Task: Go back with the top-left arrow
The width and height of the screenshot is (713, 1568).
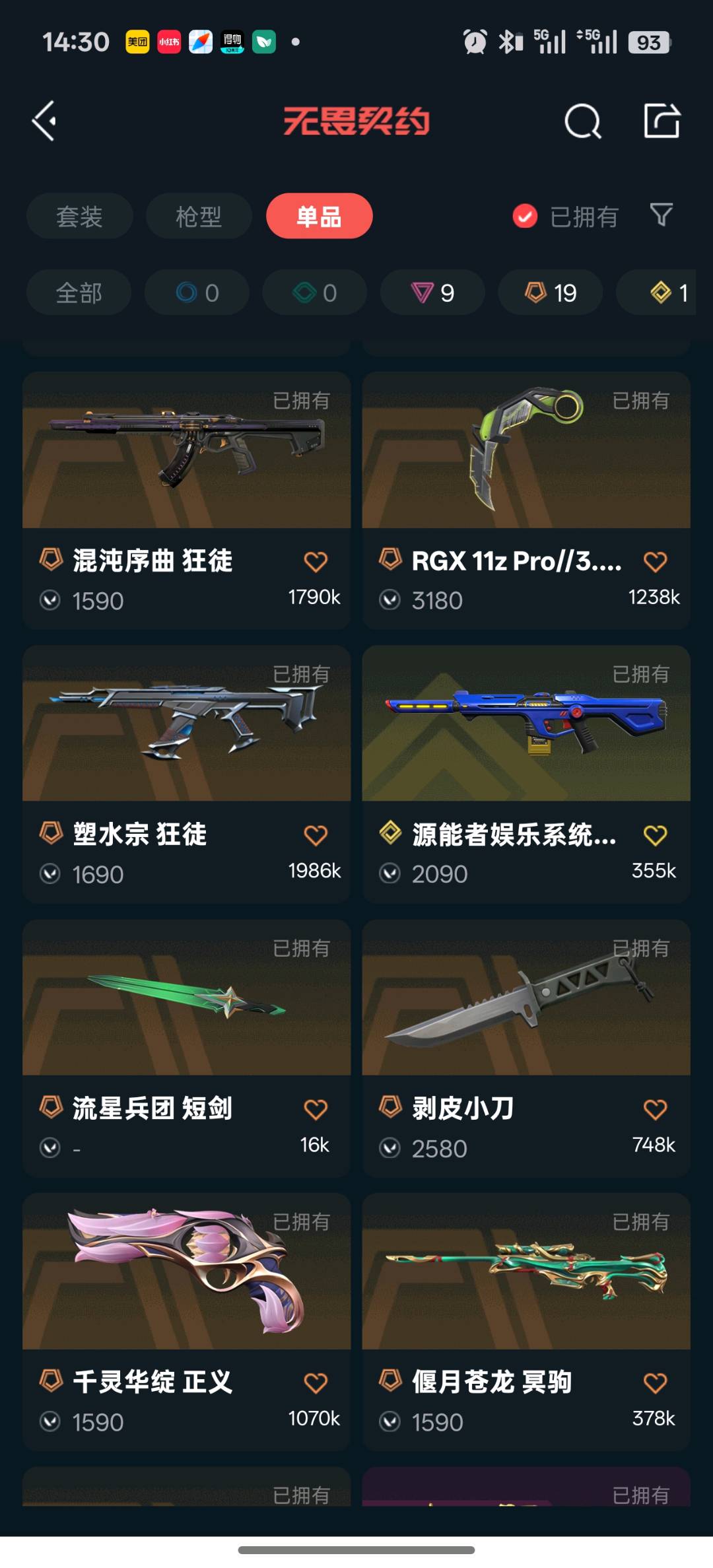Action: pyautogui.click(x=45, y=121)
